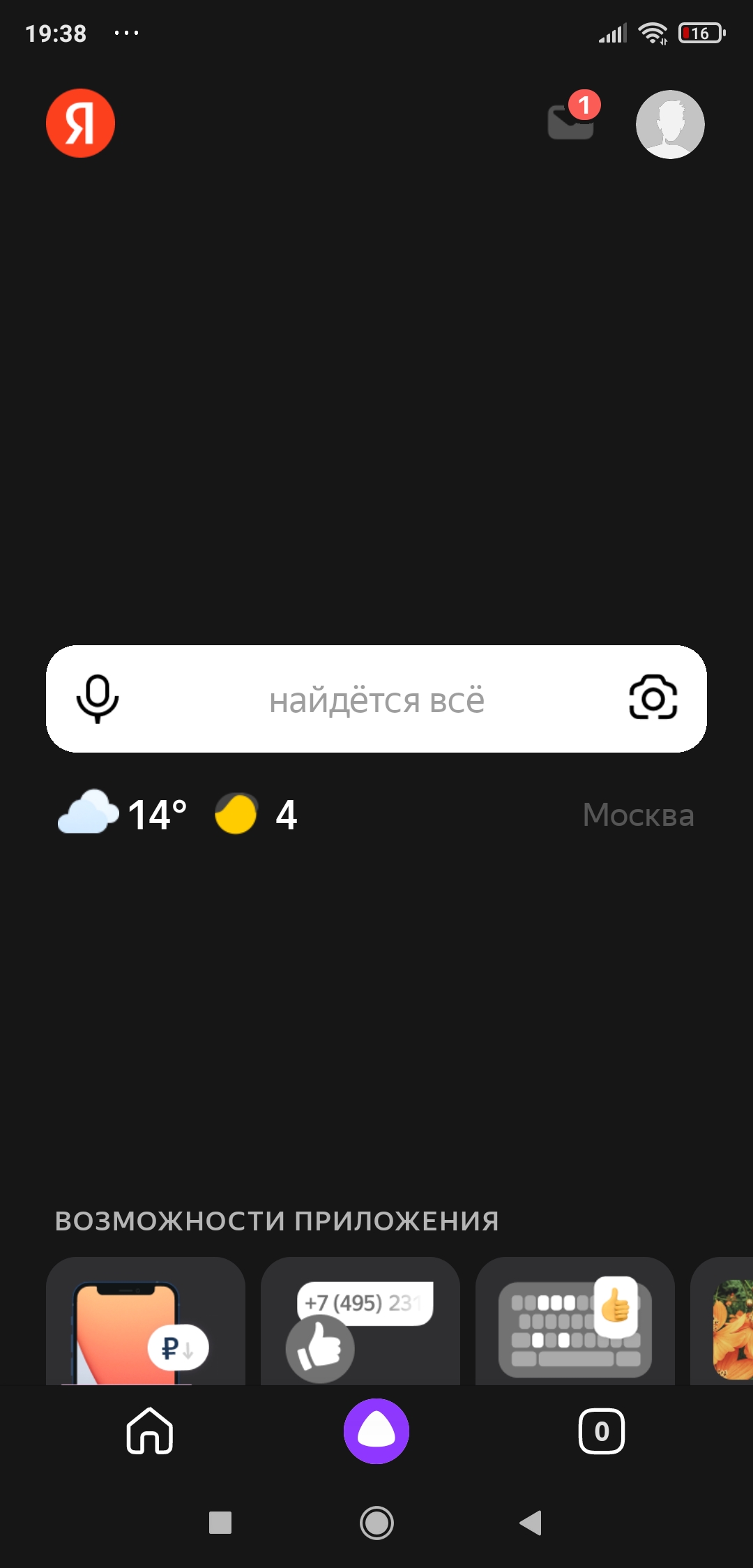Image resolution: width=753 pixels, height=1568 pixels.
Task: Open the keyboard feature card
Action: pos(575,1322)
